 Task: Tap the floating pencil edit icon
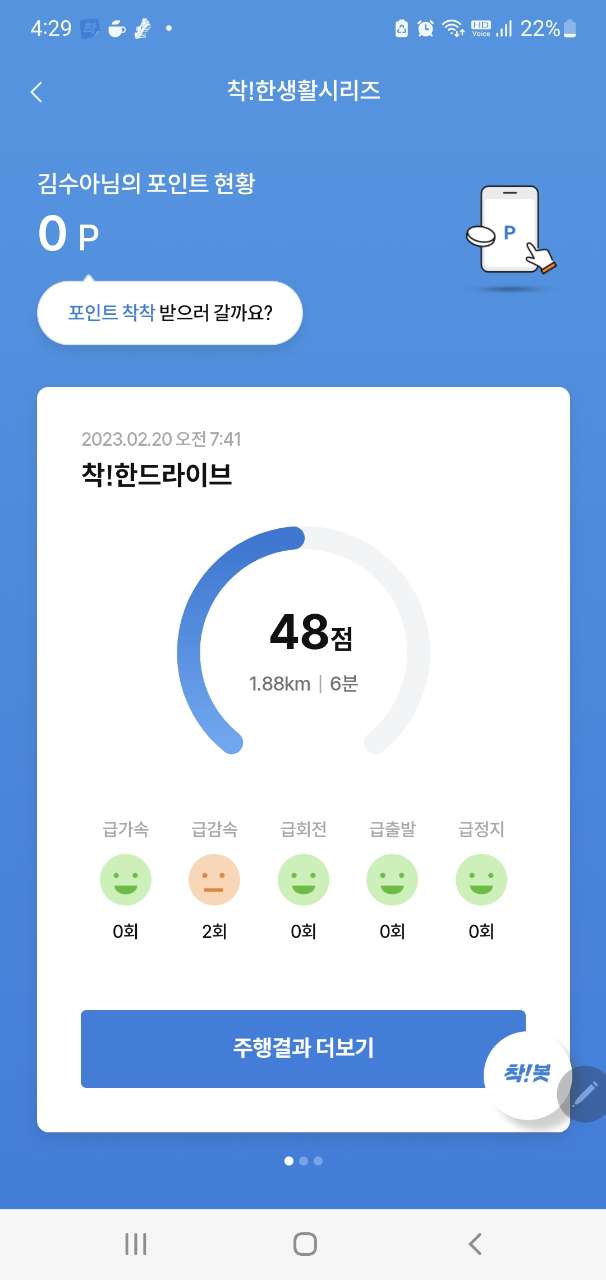click(x=586, y=1092)
